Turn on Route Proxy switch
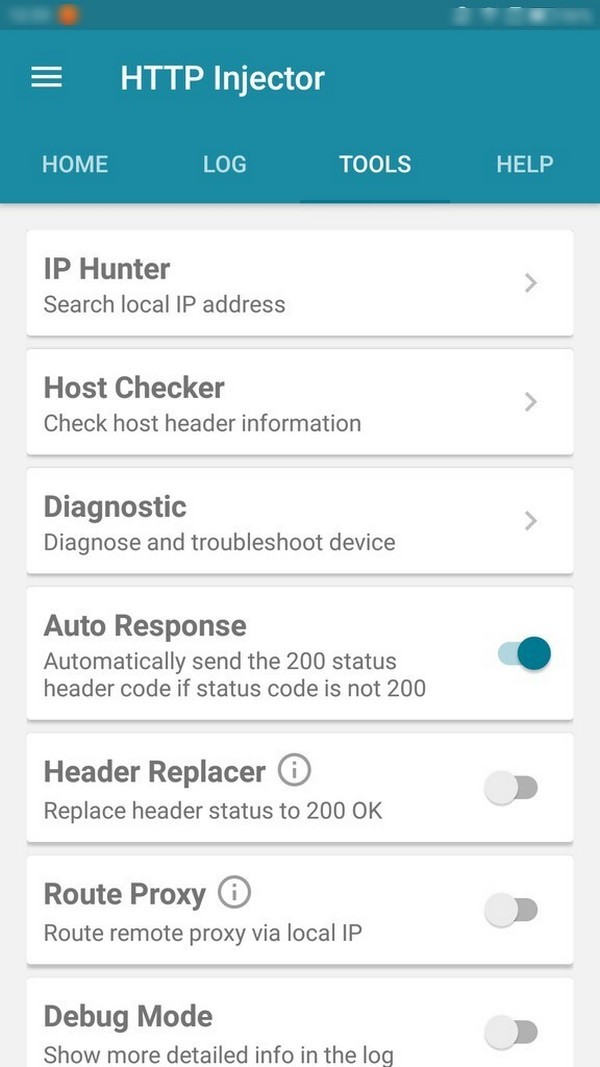The image size is (600, 1067). (511, 910)
